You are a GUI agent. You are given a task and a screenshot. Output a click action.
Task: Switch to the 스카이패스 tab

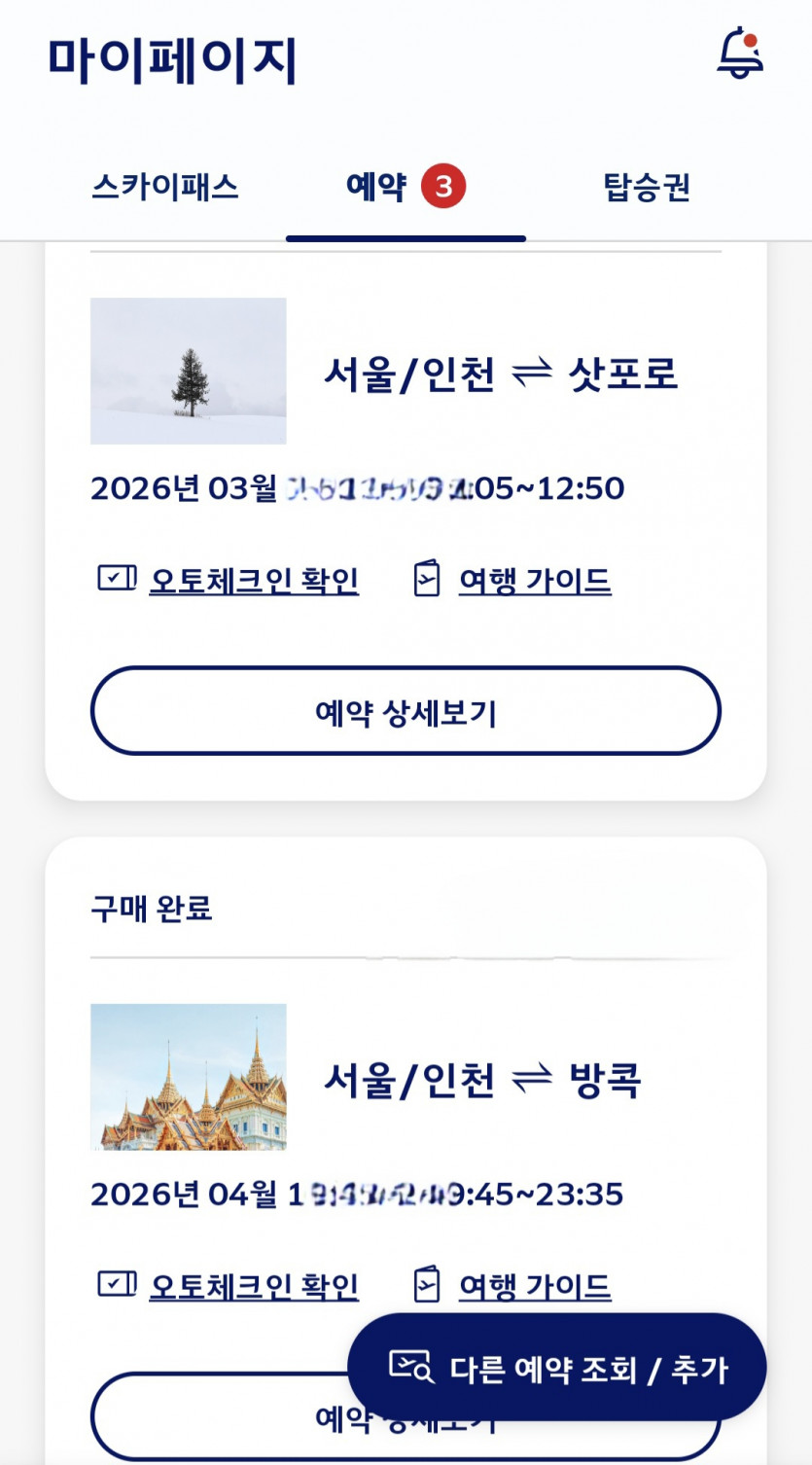tap(165, 186)
